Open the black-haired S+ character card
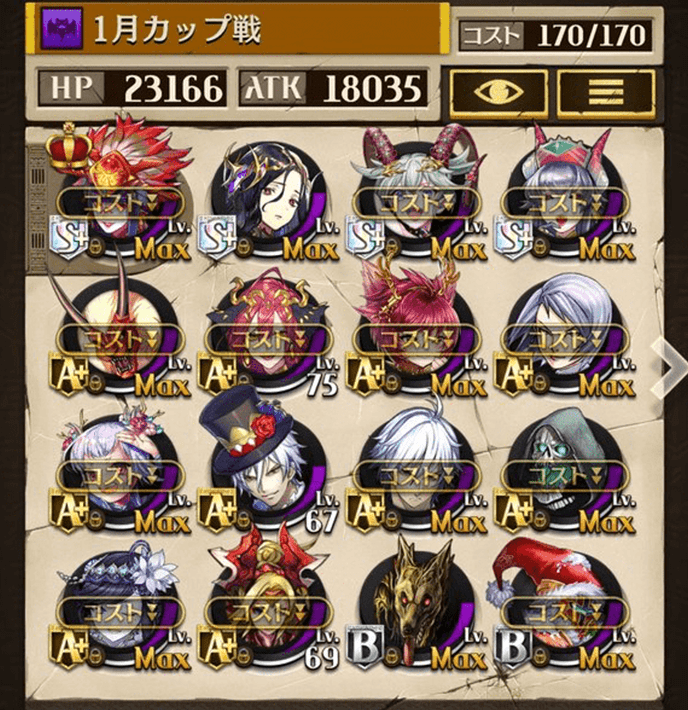Screen dimensions: 688x710 coord(265,195)
